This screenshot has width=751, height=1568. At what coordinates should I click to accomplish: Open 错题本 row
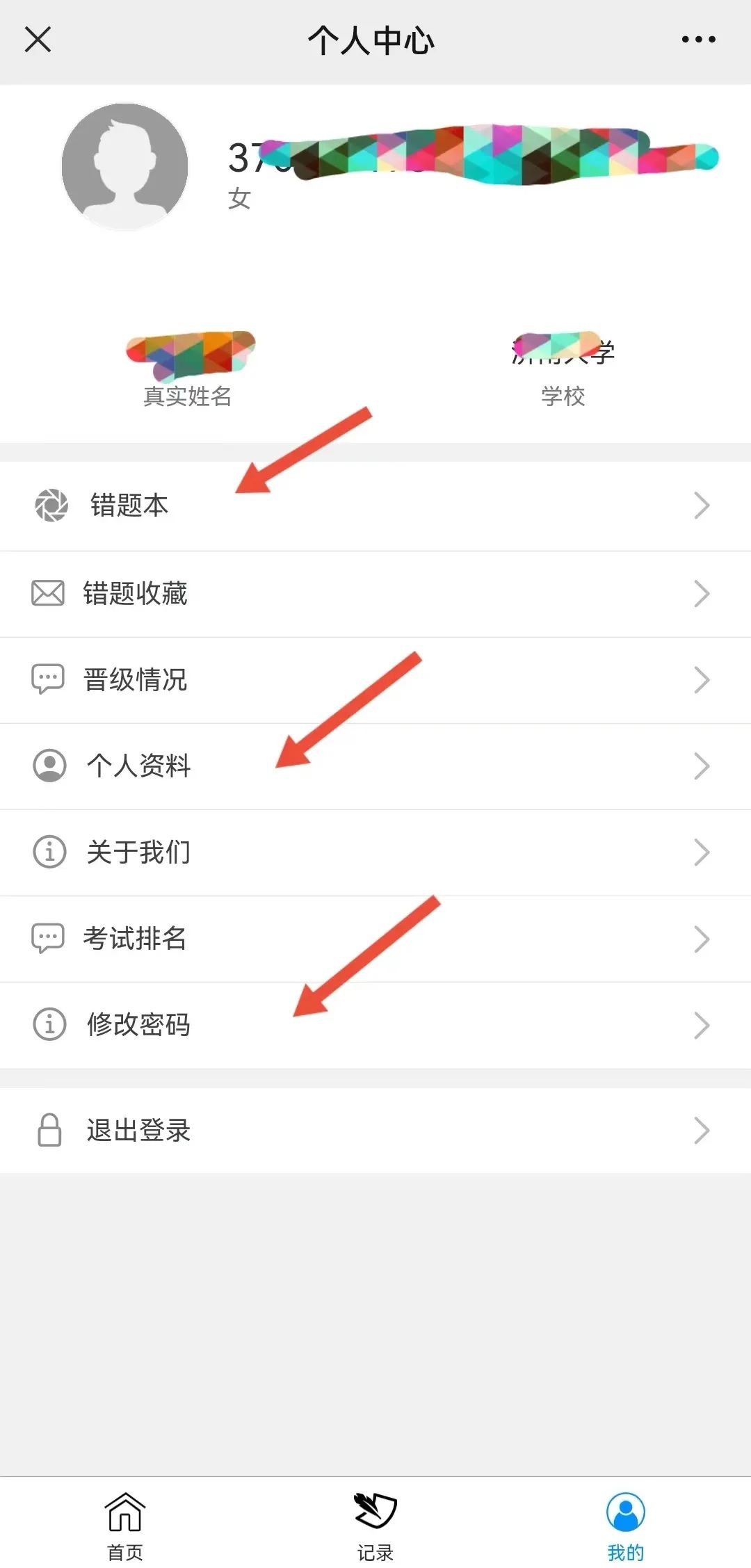pos(375,506)
